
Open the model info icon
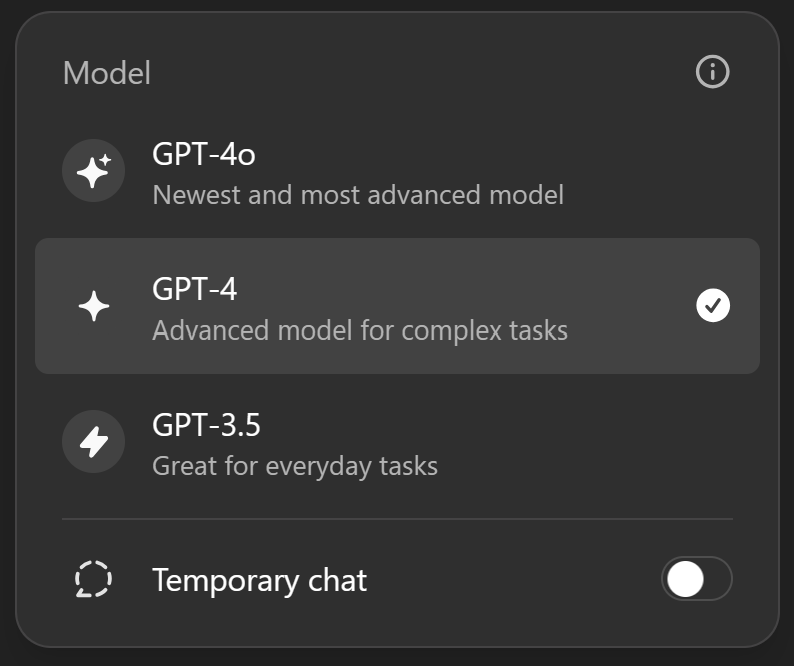point(712,72)
